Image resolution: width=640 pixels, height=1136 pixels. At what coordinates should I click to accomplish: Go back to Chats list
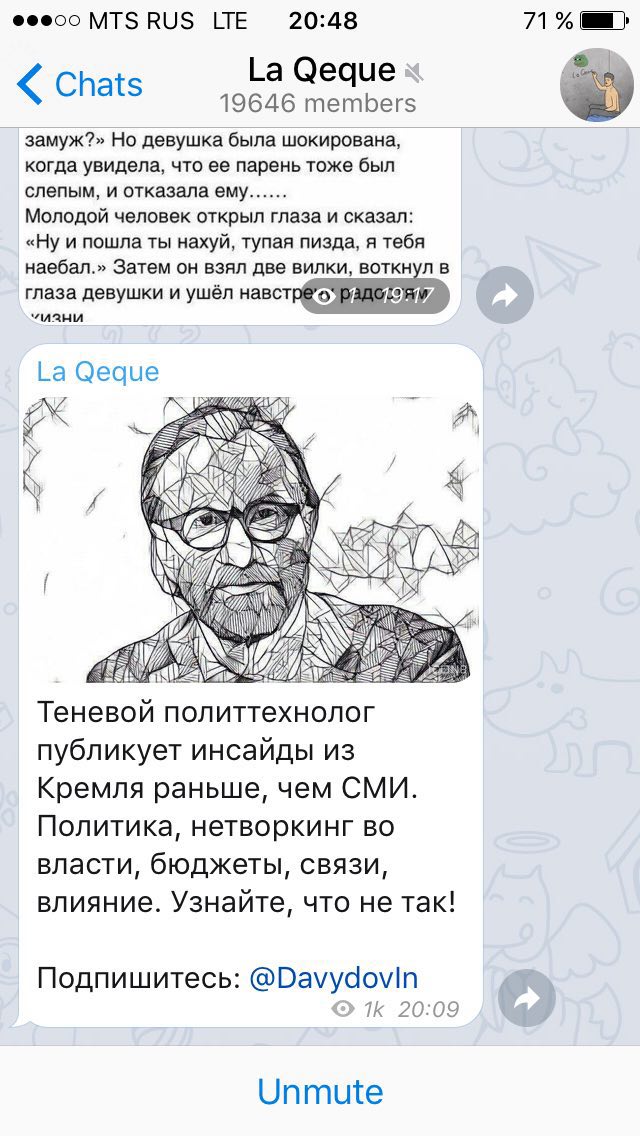pos(80,85)
